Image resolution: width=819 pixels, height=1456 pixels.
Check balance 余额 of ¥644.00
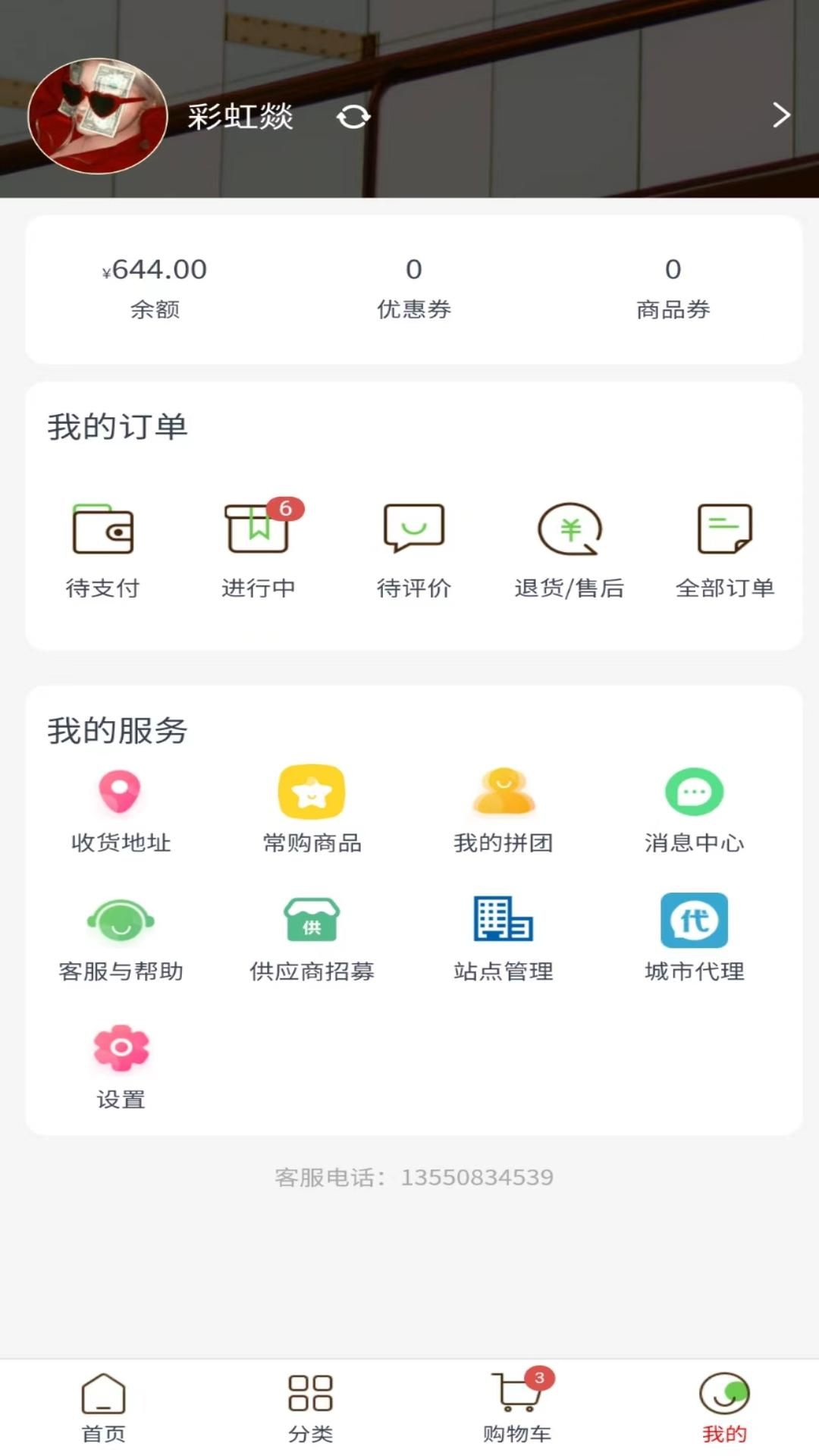[155, 284]
